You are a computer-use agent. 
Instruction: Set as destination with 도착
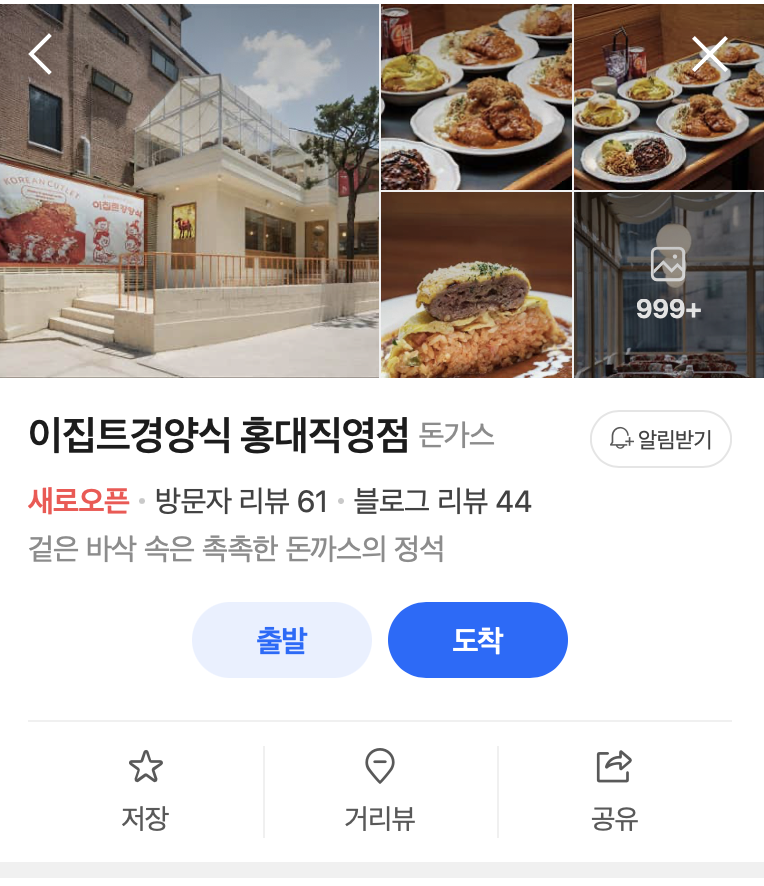click(x=478, y=640)
